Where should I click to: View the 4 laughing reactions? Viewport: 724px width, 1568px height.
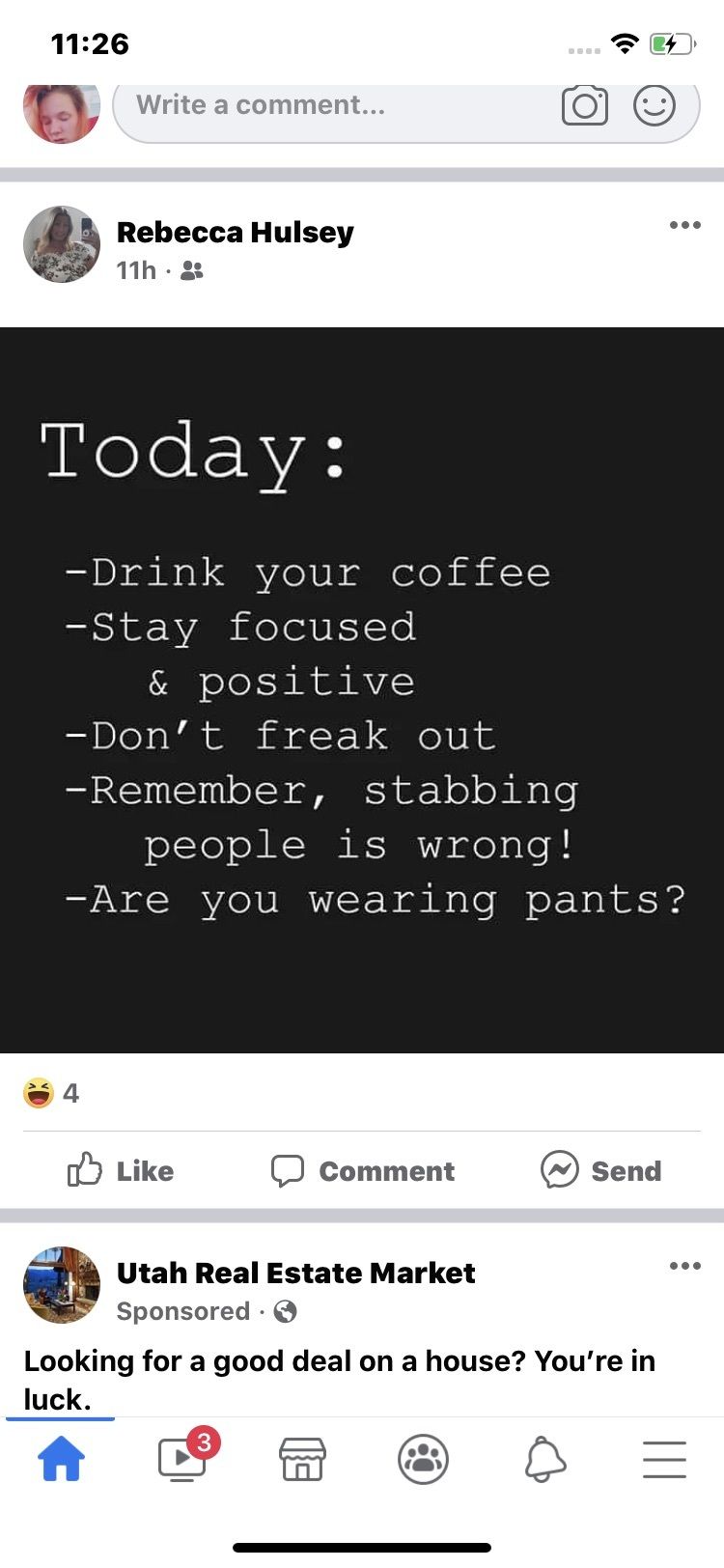click(51, 1093)
